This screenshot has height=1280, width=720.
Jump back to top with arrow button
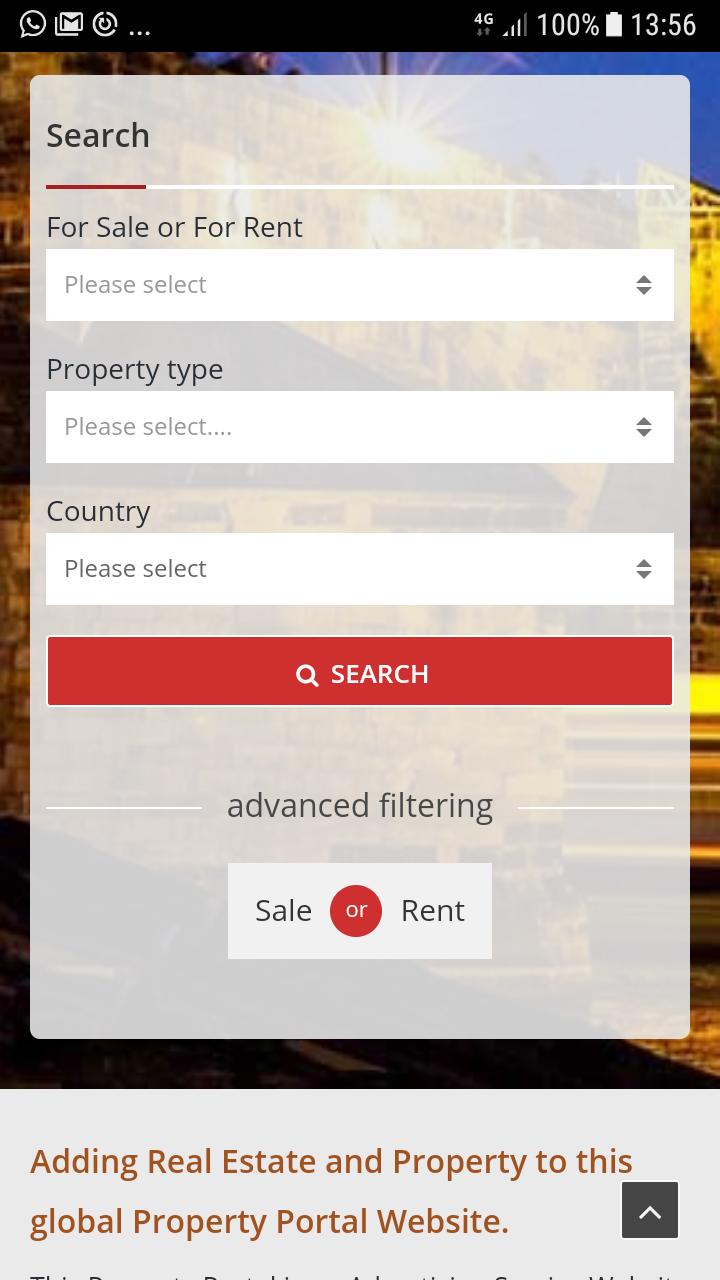tap(650, 1211)
